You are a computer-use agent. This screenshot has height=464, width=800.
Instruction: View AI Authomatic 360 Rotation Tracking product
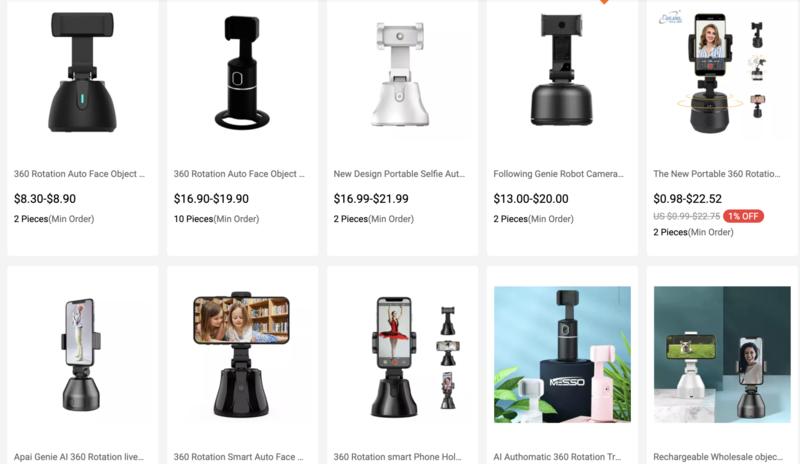(x=560, y=456)
